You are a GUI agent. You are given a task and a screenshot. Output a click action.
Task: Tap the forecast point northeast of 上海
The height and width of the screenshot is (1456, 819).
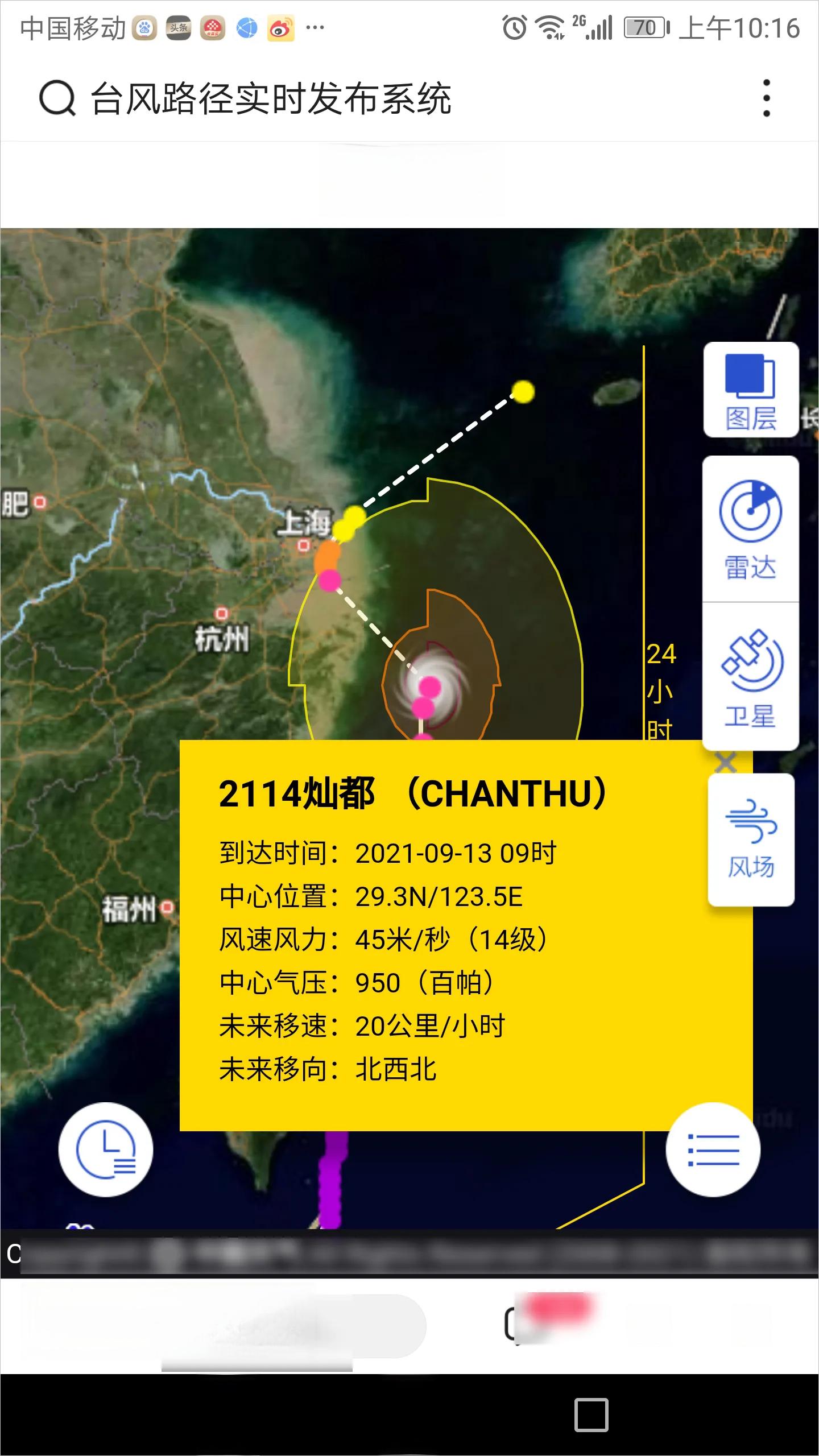pos(523,391)
